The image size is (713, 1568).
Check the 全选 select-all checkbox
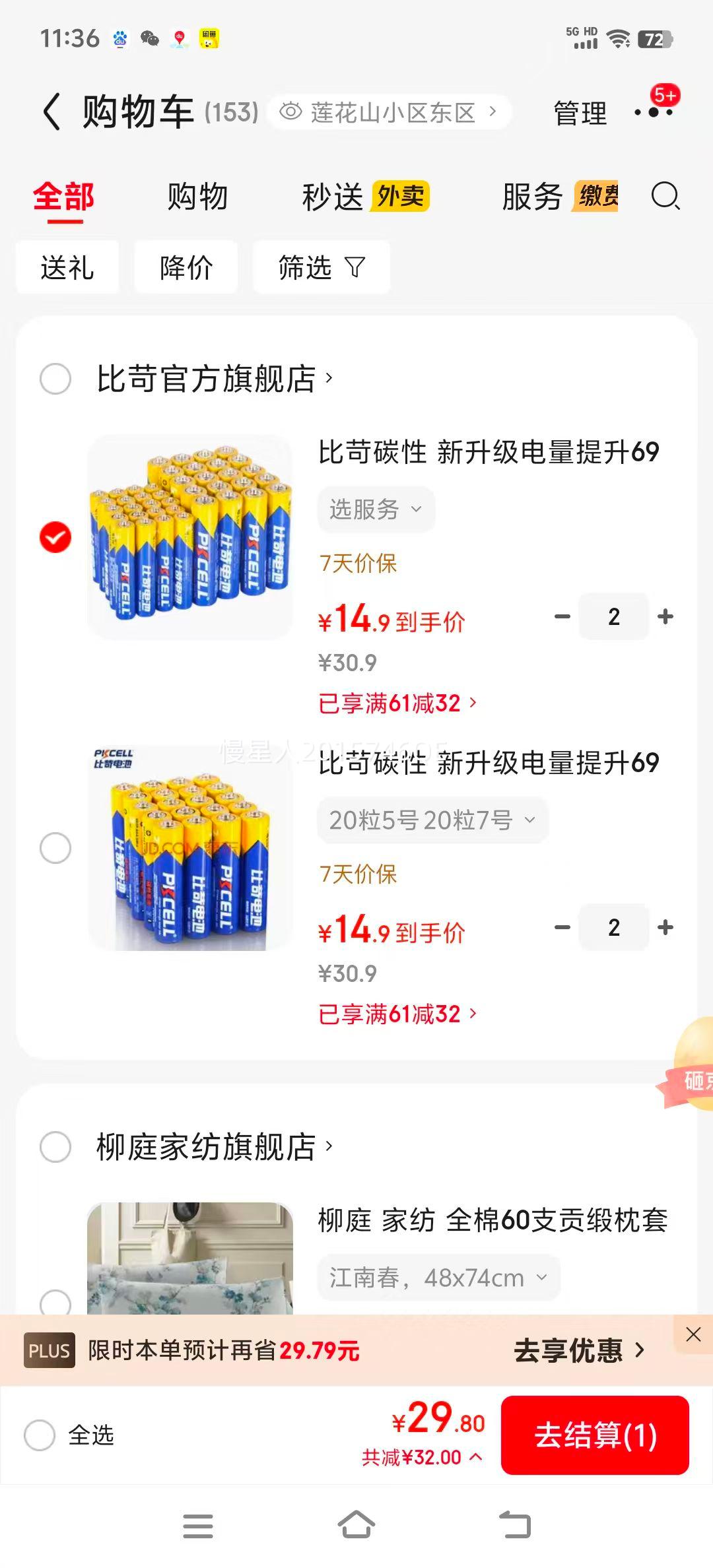(40, 1435)
